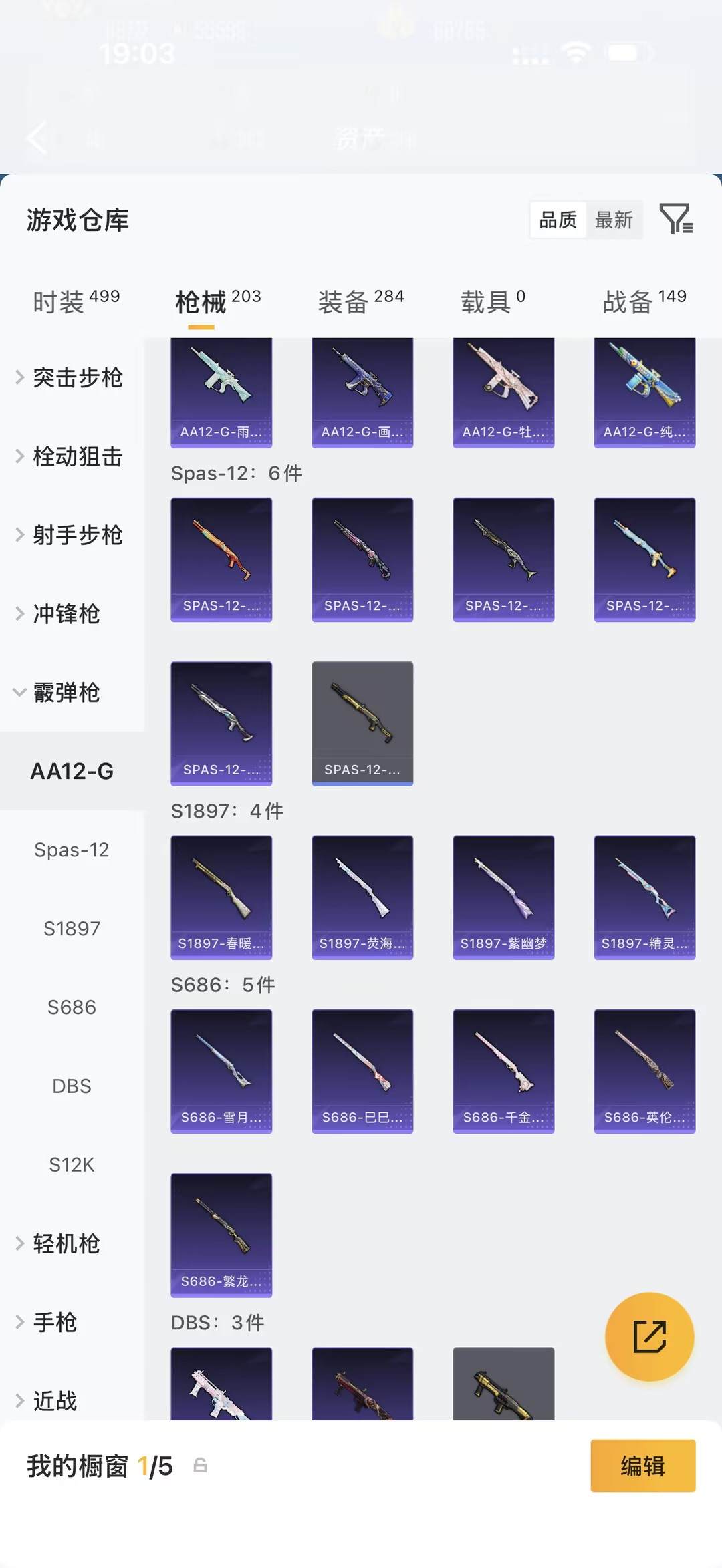Collapse the 霰弹枪 category
This screenshot has height=1568, width=722.
click(x=67, y=693)
